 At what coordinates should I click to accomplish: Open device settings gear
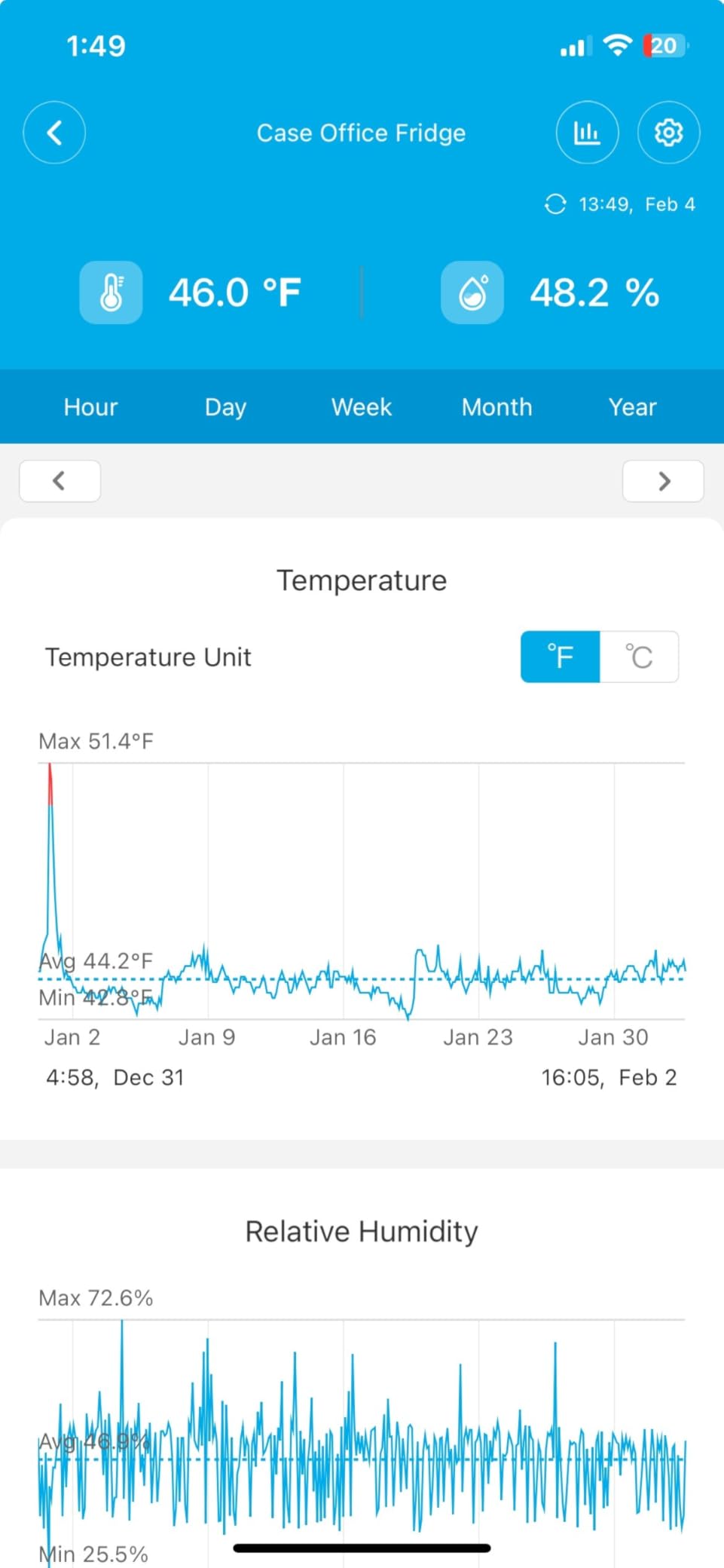click(x=668, y=133)
